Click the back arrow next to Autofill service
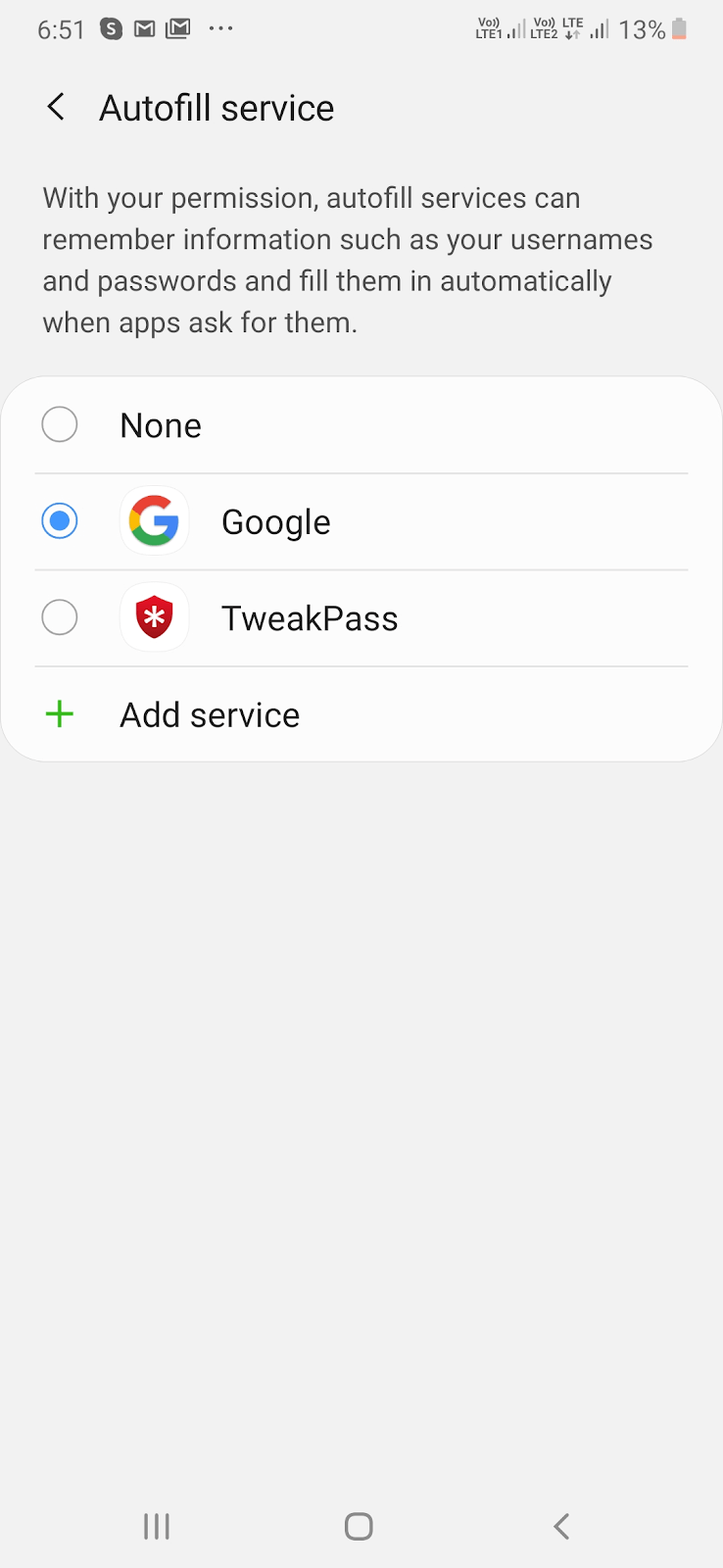723x1568 pixels. 56,107
